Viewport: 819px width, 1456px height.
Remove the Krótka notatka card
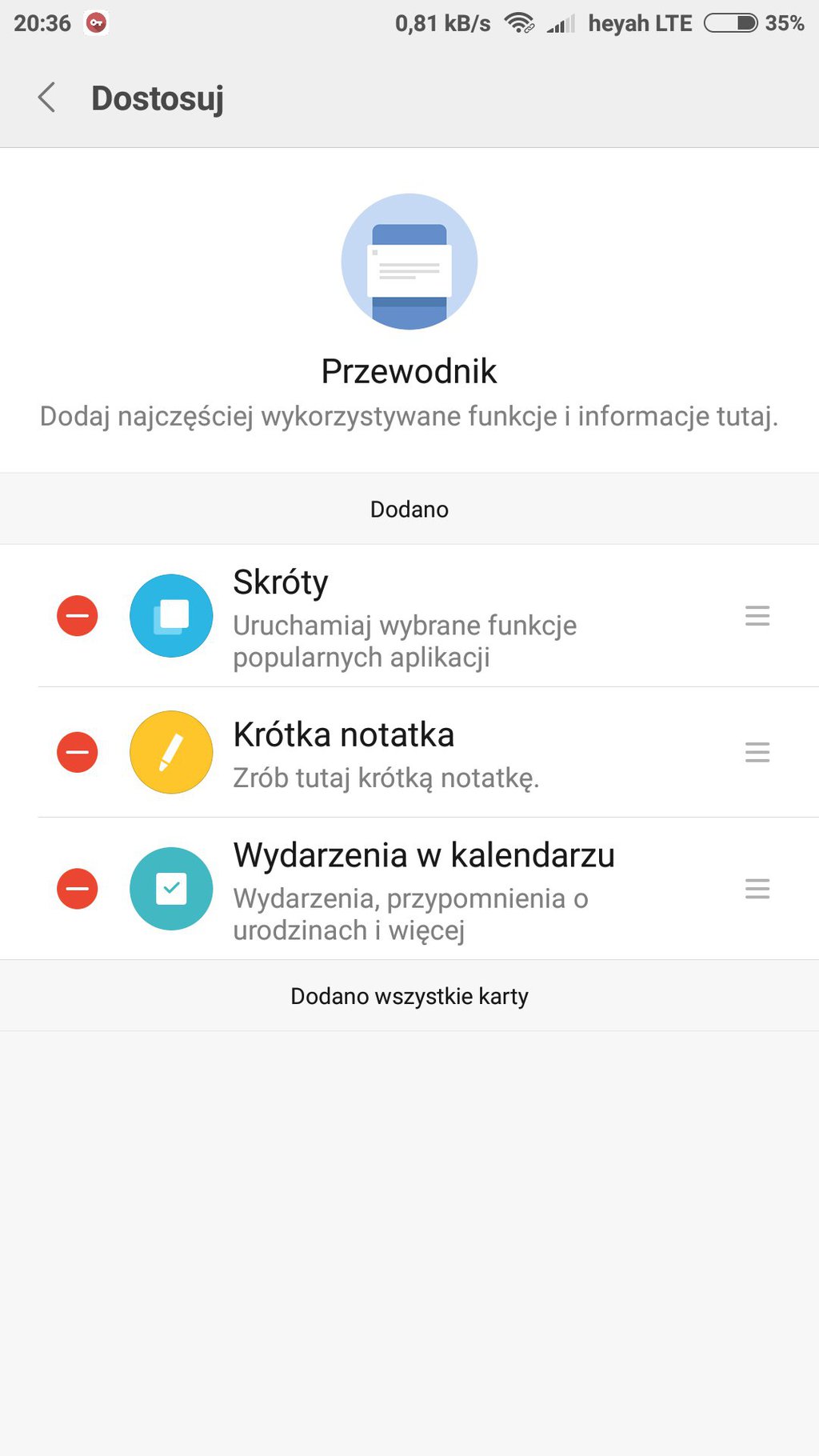[78, 752]
